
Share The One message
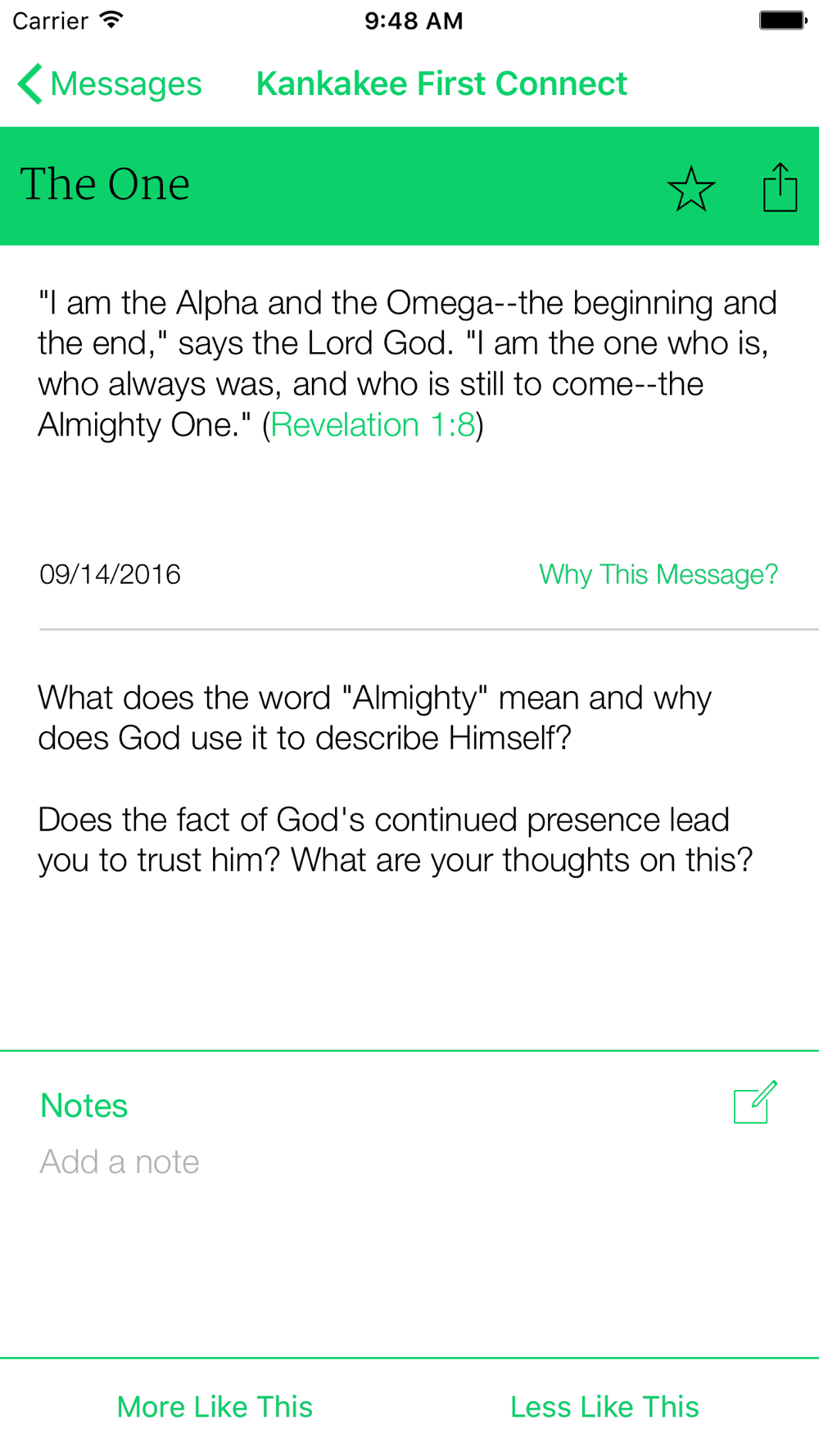click(780, 188)
